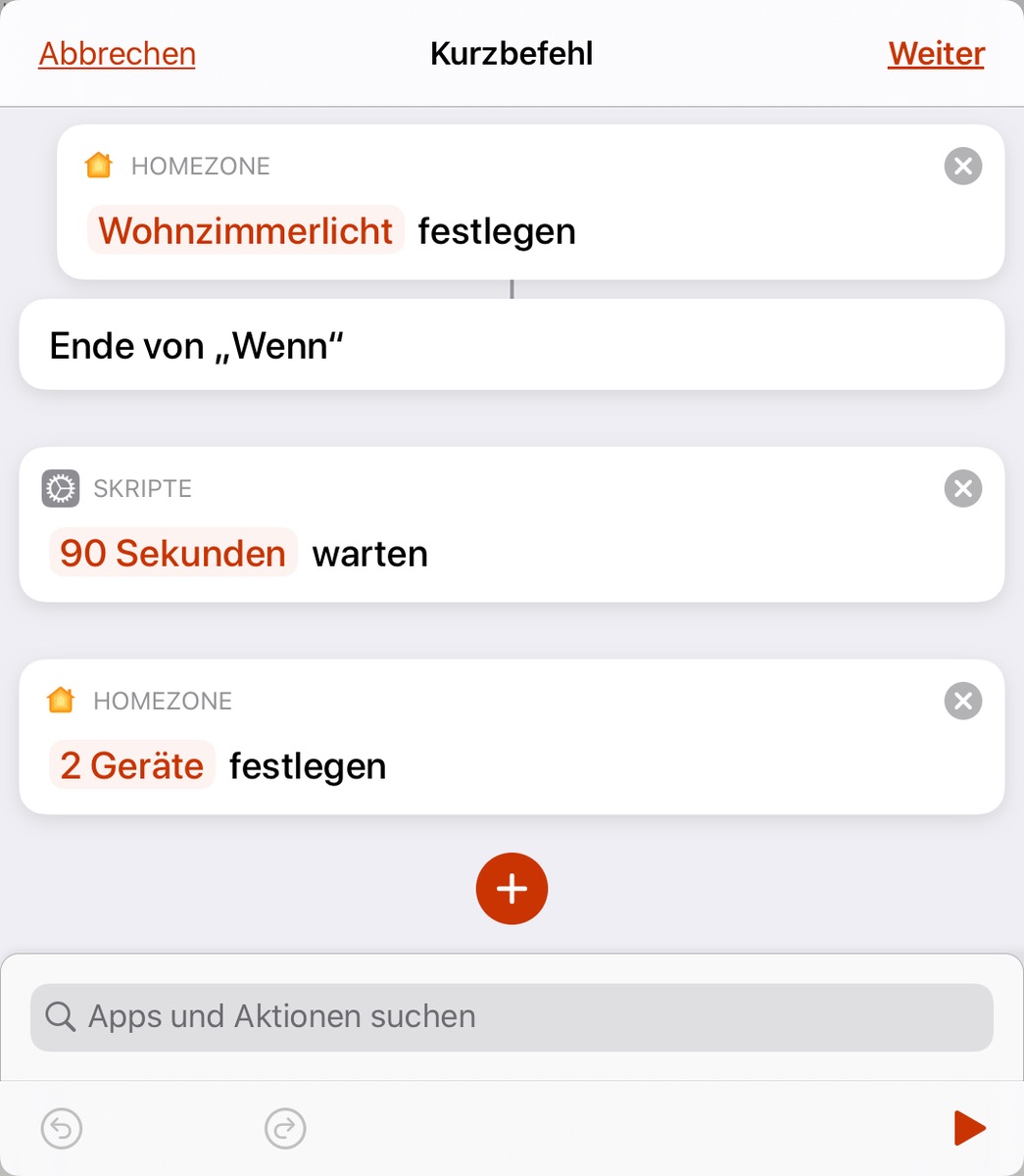Add a new action with the plus button
The image size is (1024, 1176).
(512, 889)
